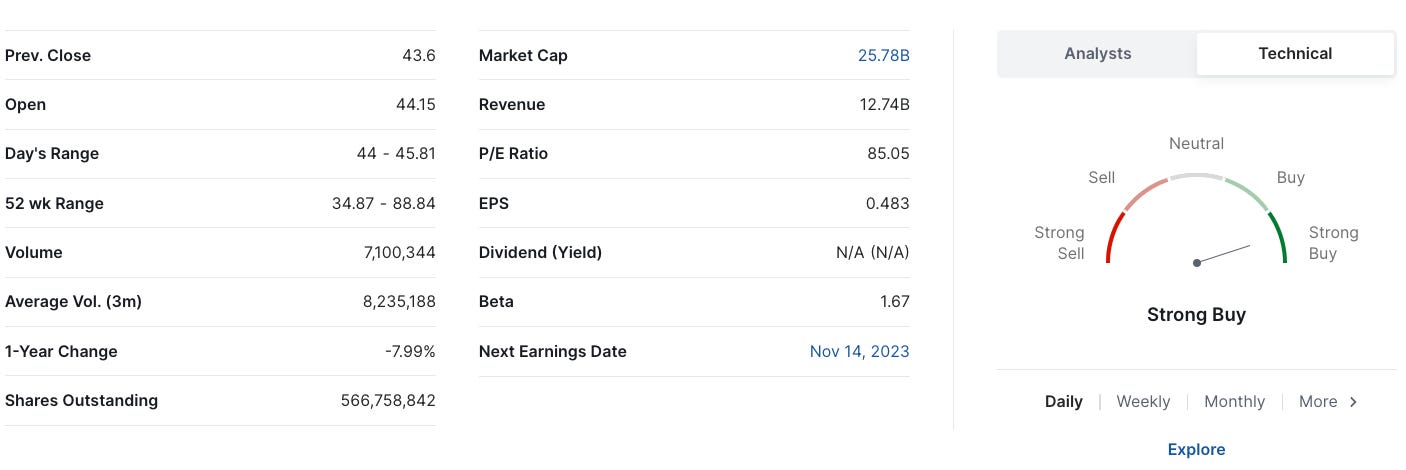Open the Explore link

coord(1196,449)
